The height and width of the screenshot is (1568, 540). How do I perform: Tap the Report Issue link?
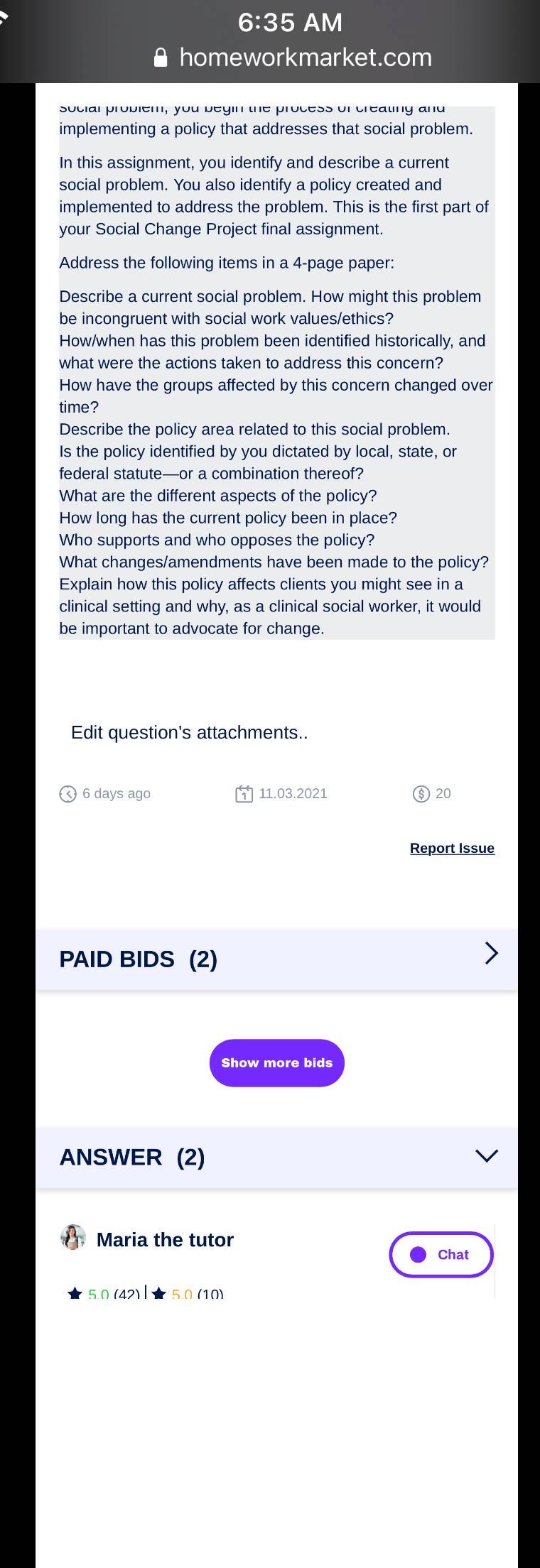[x=452, y=848]
